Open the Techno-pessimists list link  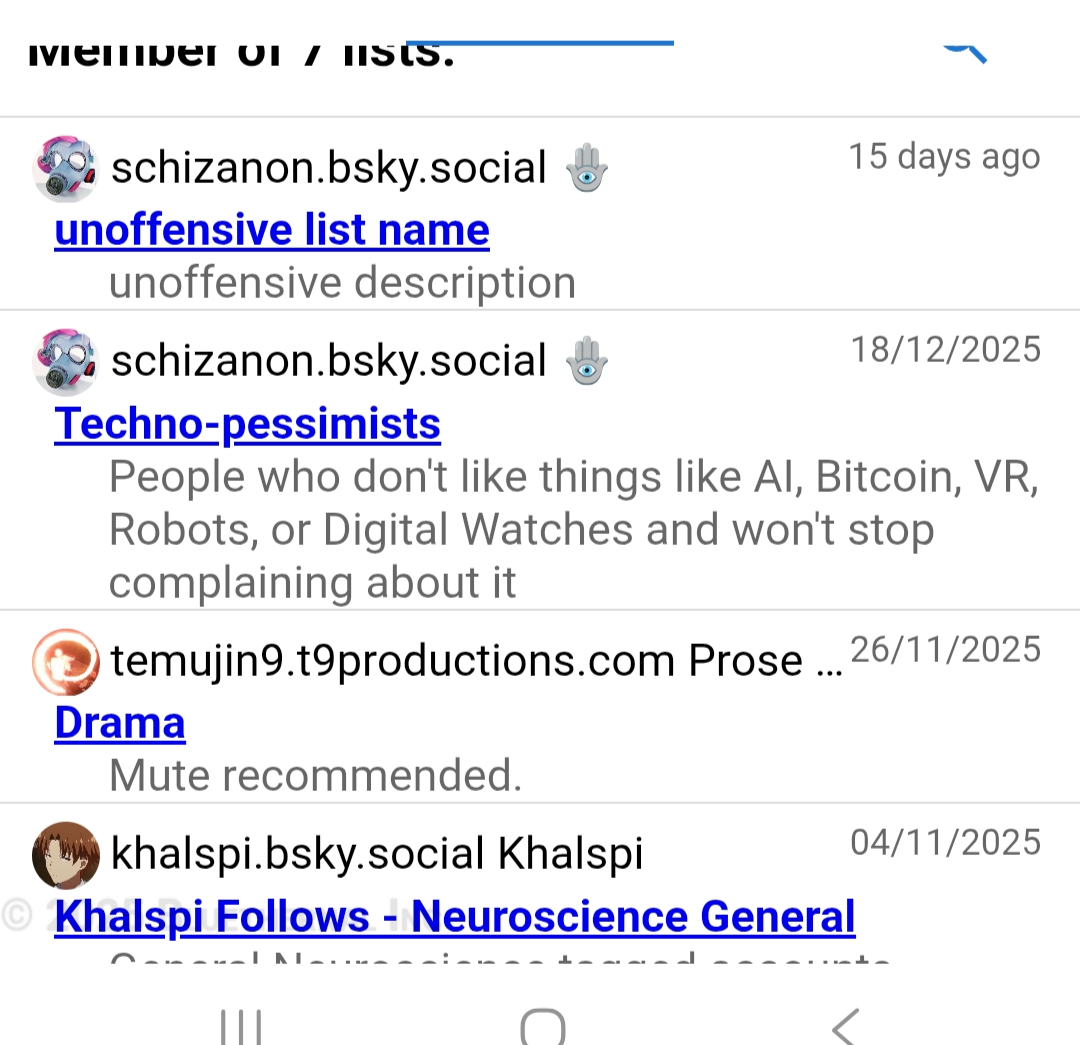pos(247,424)
